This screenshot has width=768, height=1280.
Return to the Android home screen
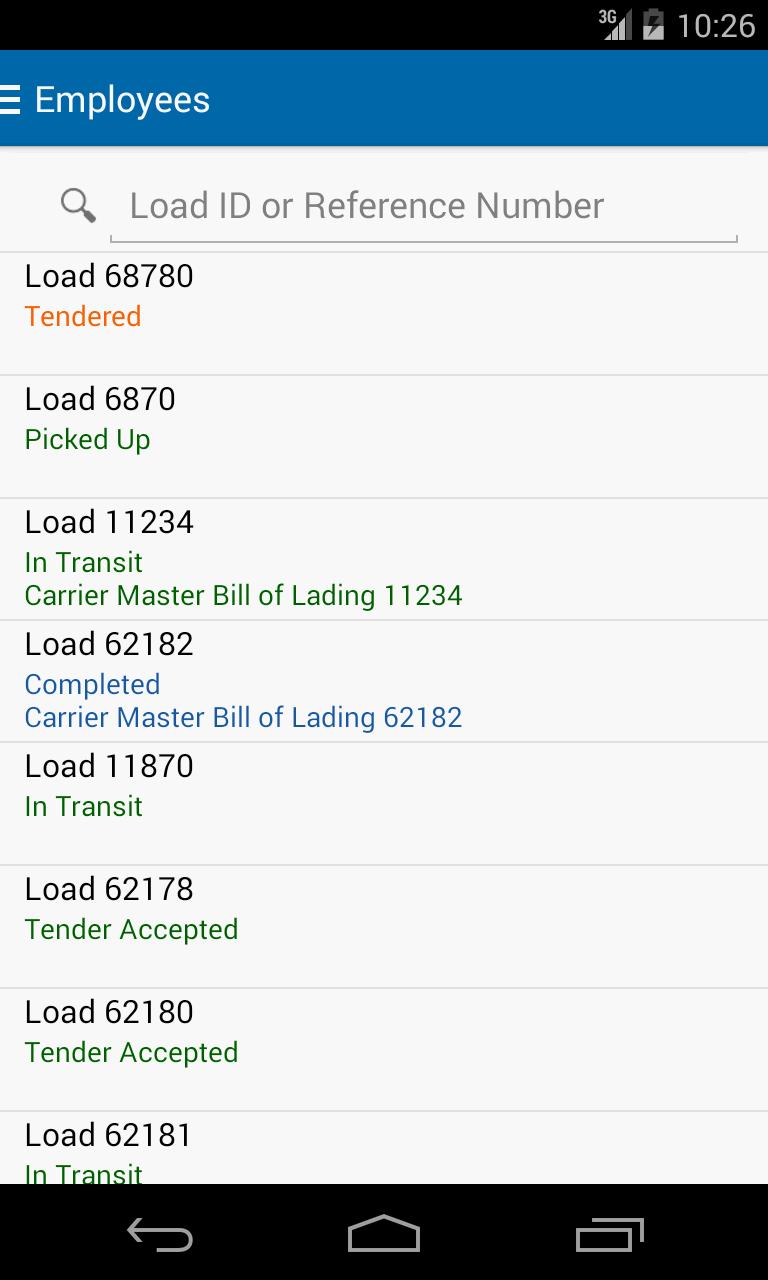[x=384, y=1236]
